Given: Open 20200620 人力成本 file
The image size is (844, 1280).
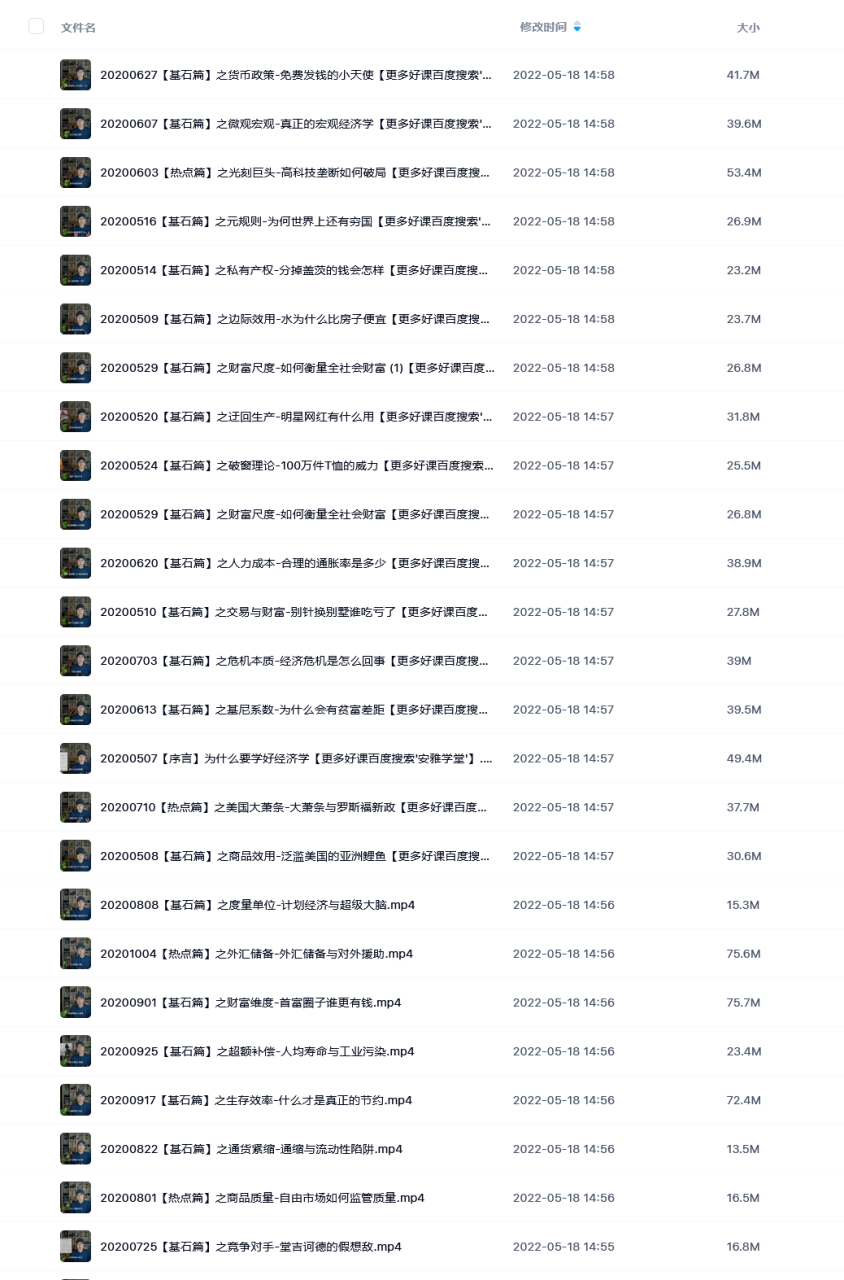Looking at the screenshot, I should point(295,563).
